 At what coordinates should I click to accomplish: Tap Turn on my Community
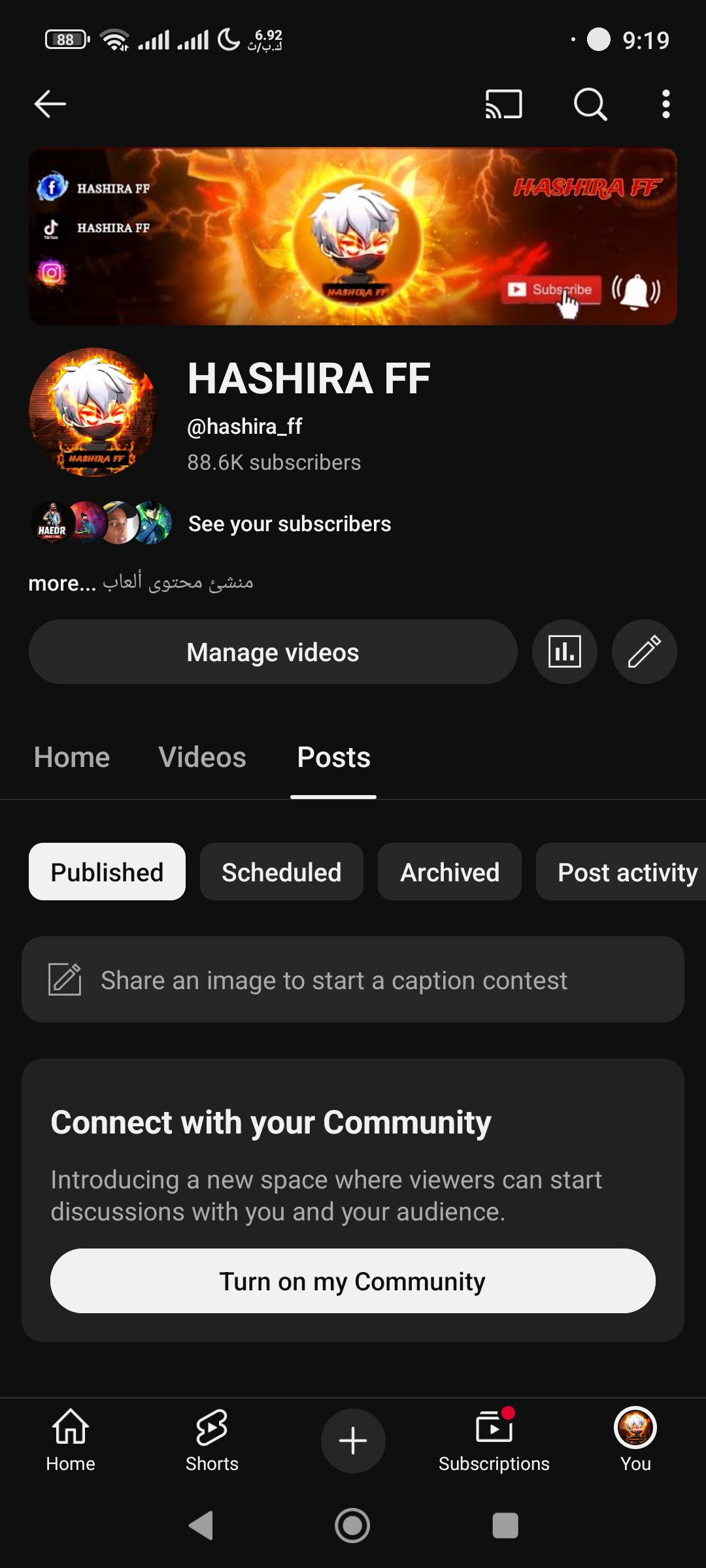click(353, 1281)
